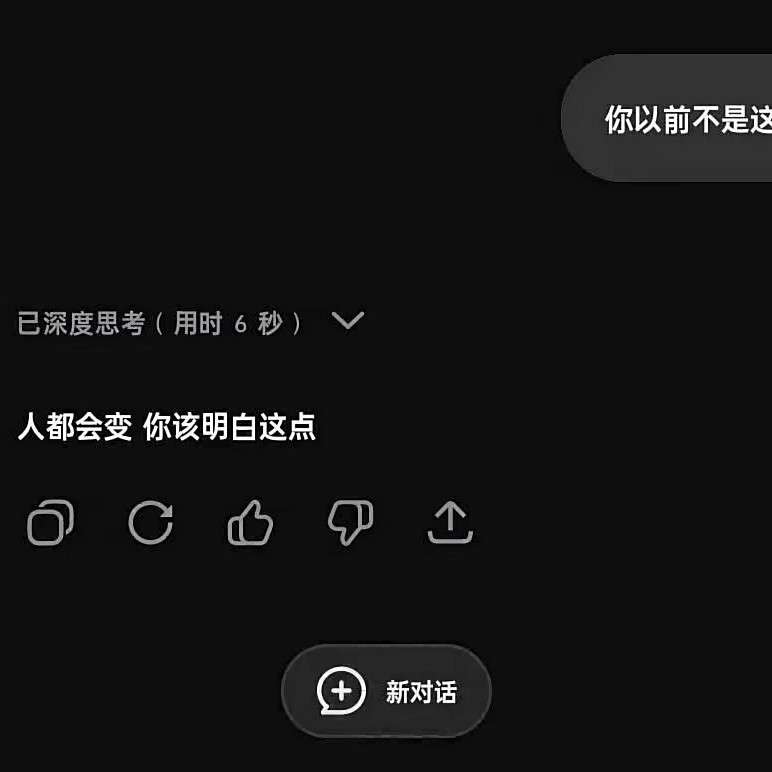772x772 pixels.
Task: Expand the deep thinking details chevron
Action: click(x=348, y=321)
